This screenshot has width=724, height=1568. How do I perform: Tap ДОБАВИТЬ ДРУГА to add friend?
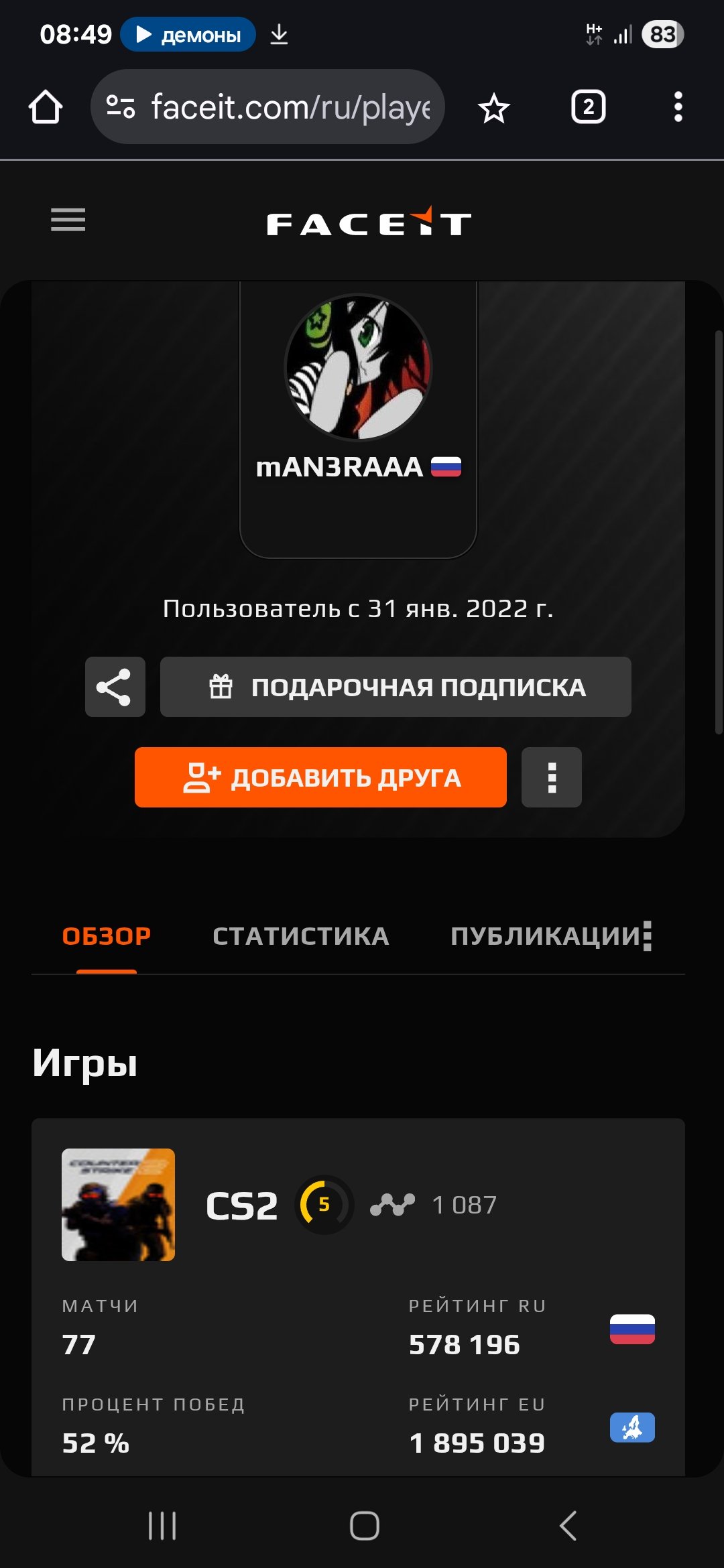point(320,777)
